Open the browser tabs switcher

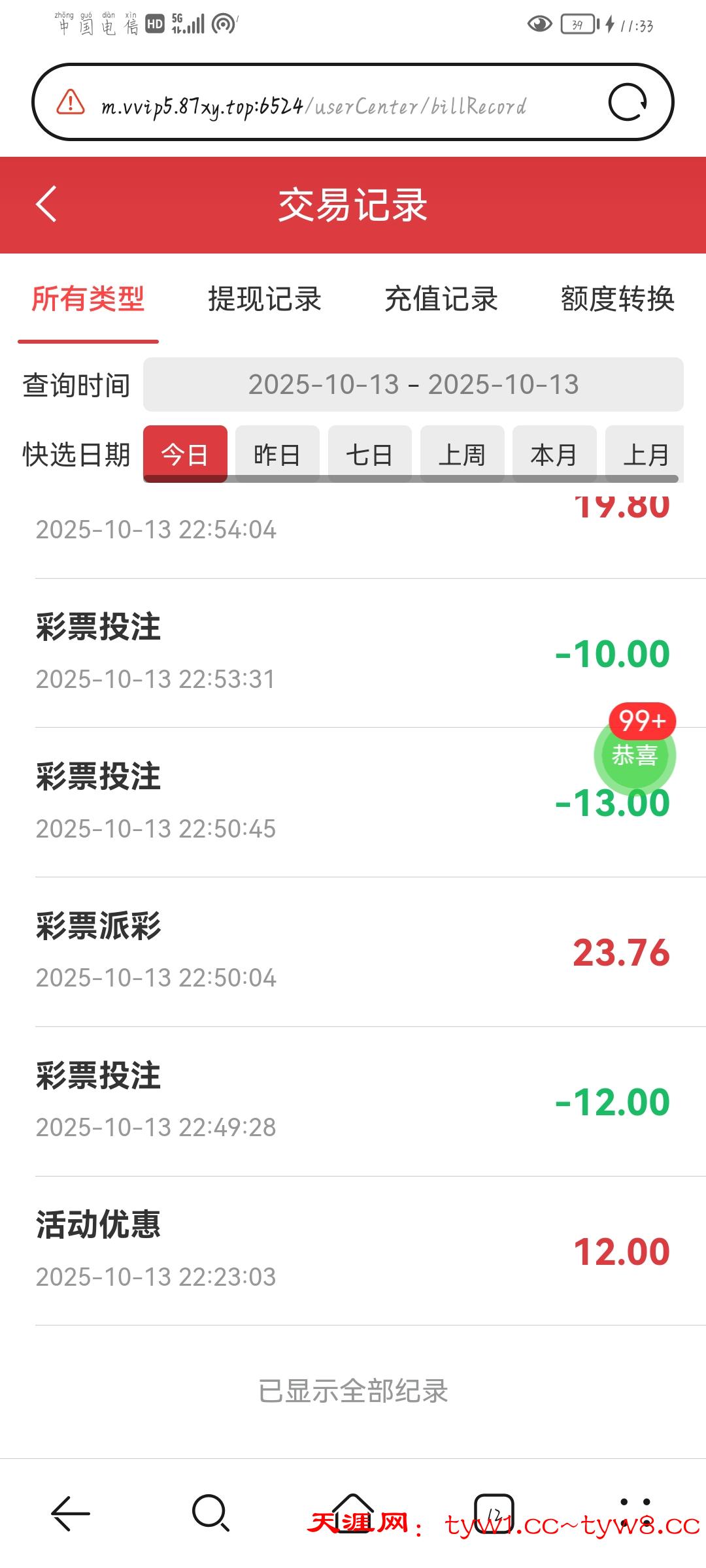tap(494, 1512)
